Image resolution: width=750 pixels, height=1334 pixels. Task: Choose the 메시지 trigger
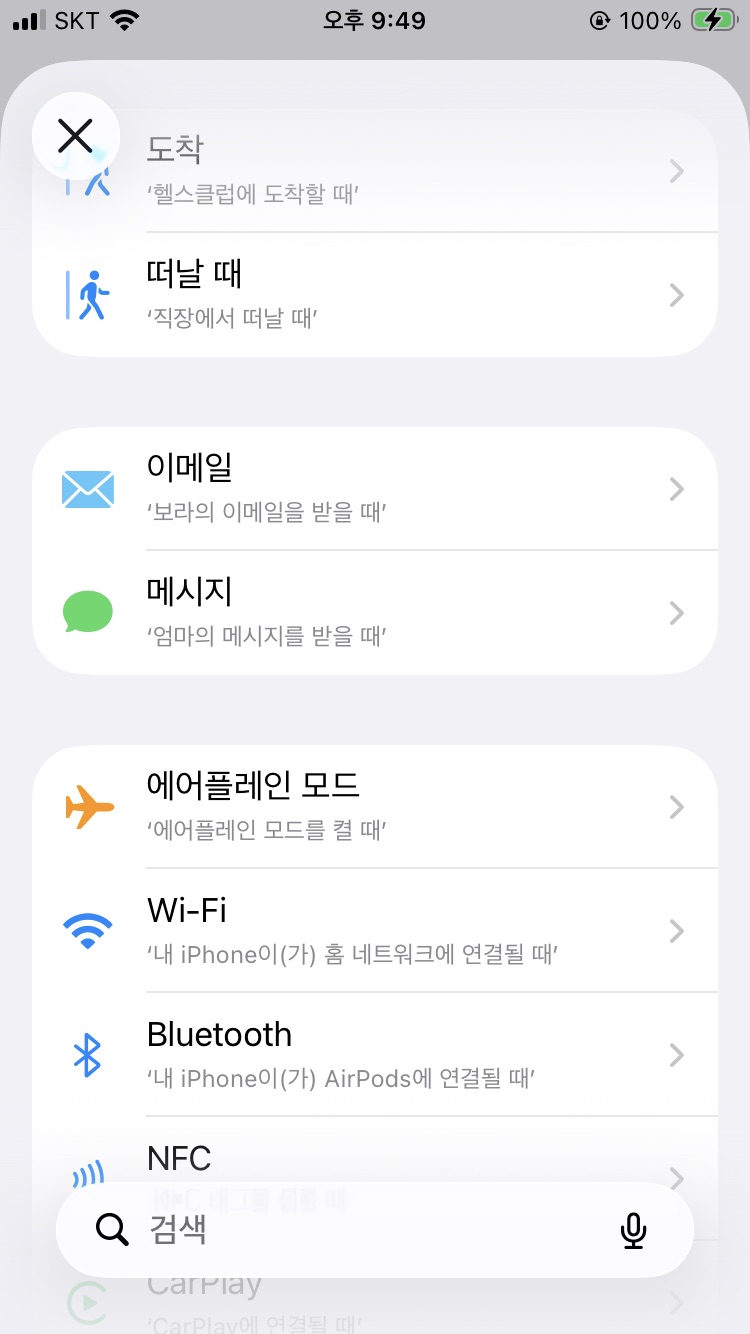point(375,612)
